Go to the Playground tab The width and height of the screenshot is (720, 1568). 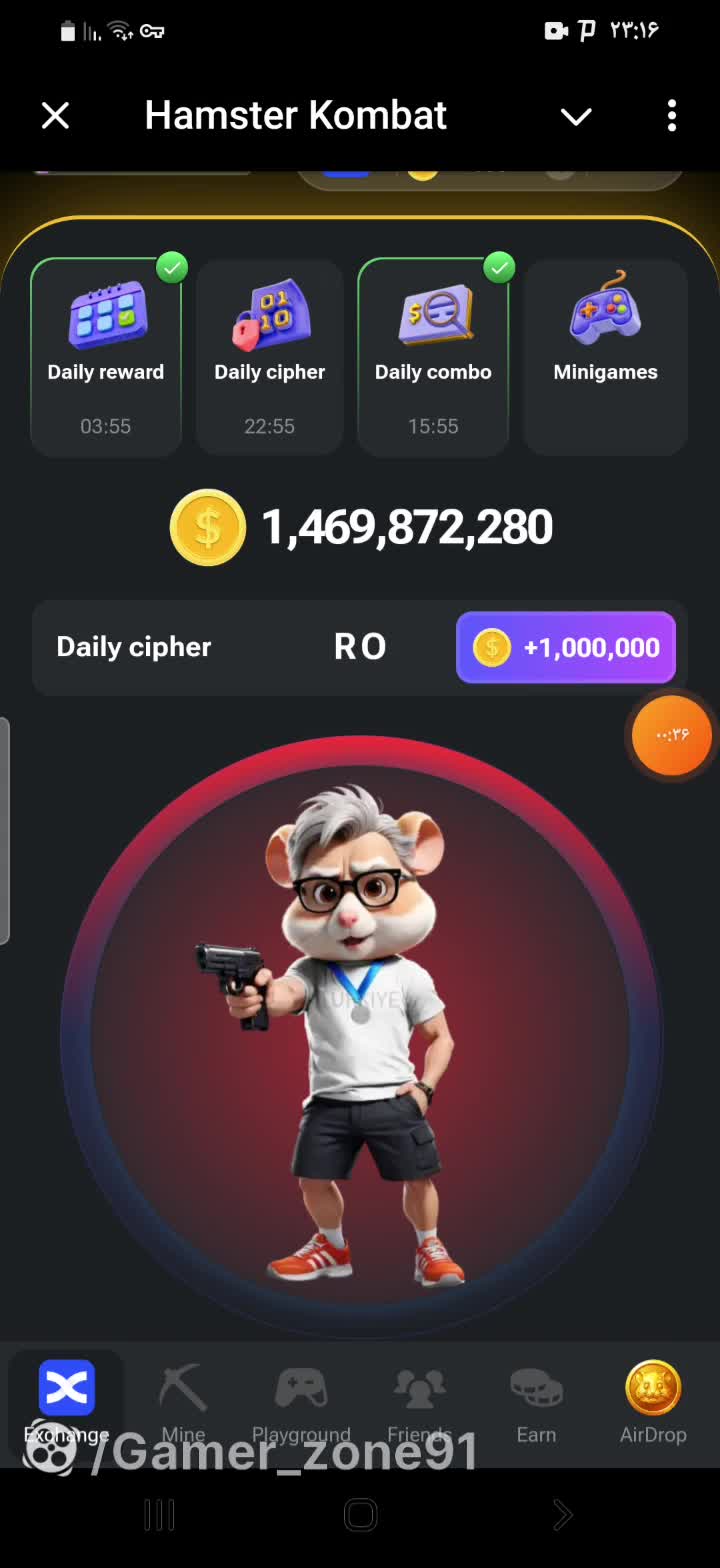(301, 1400)
